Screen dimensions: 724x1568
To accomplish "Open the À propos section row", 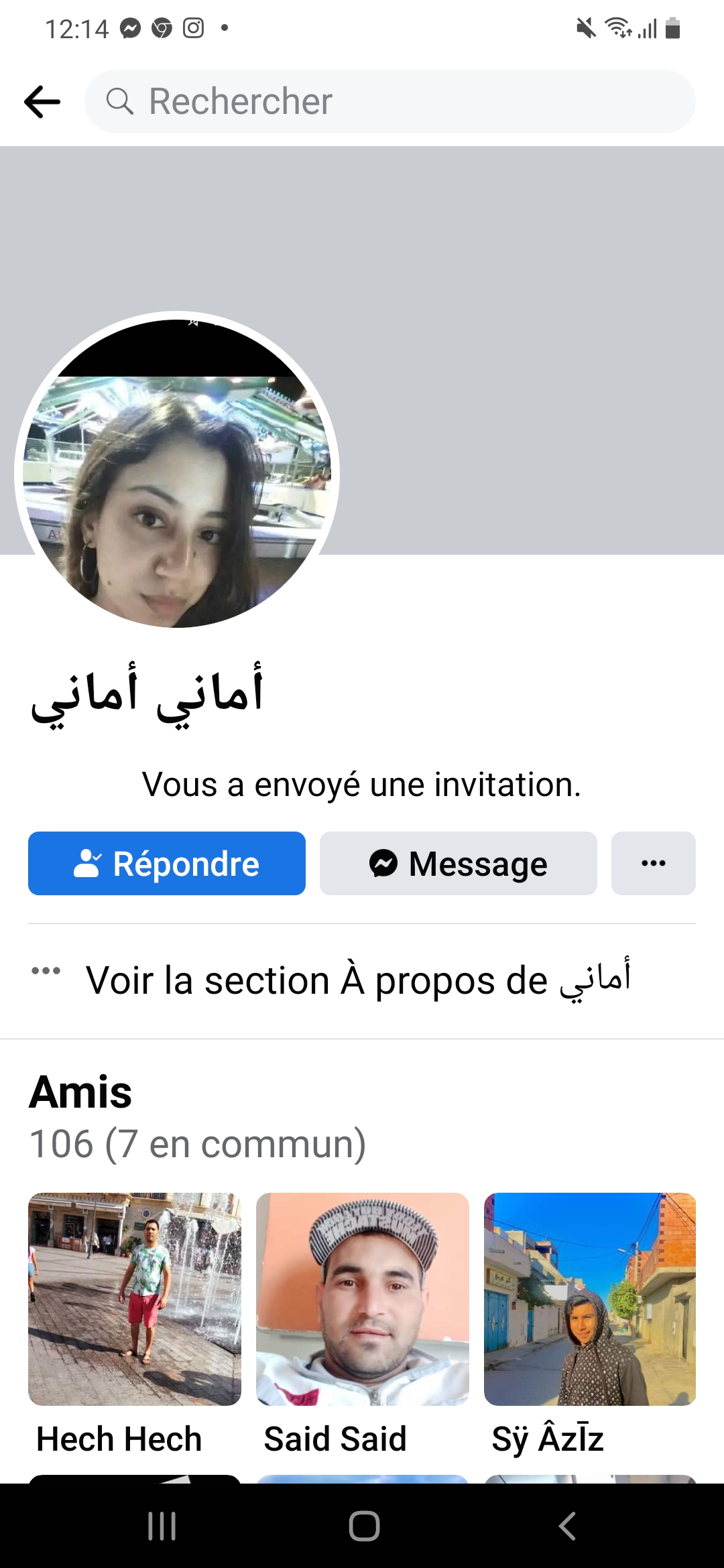I will [x=358, y=981].
